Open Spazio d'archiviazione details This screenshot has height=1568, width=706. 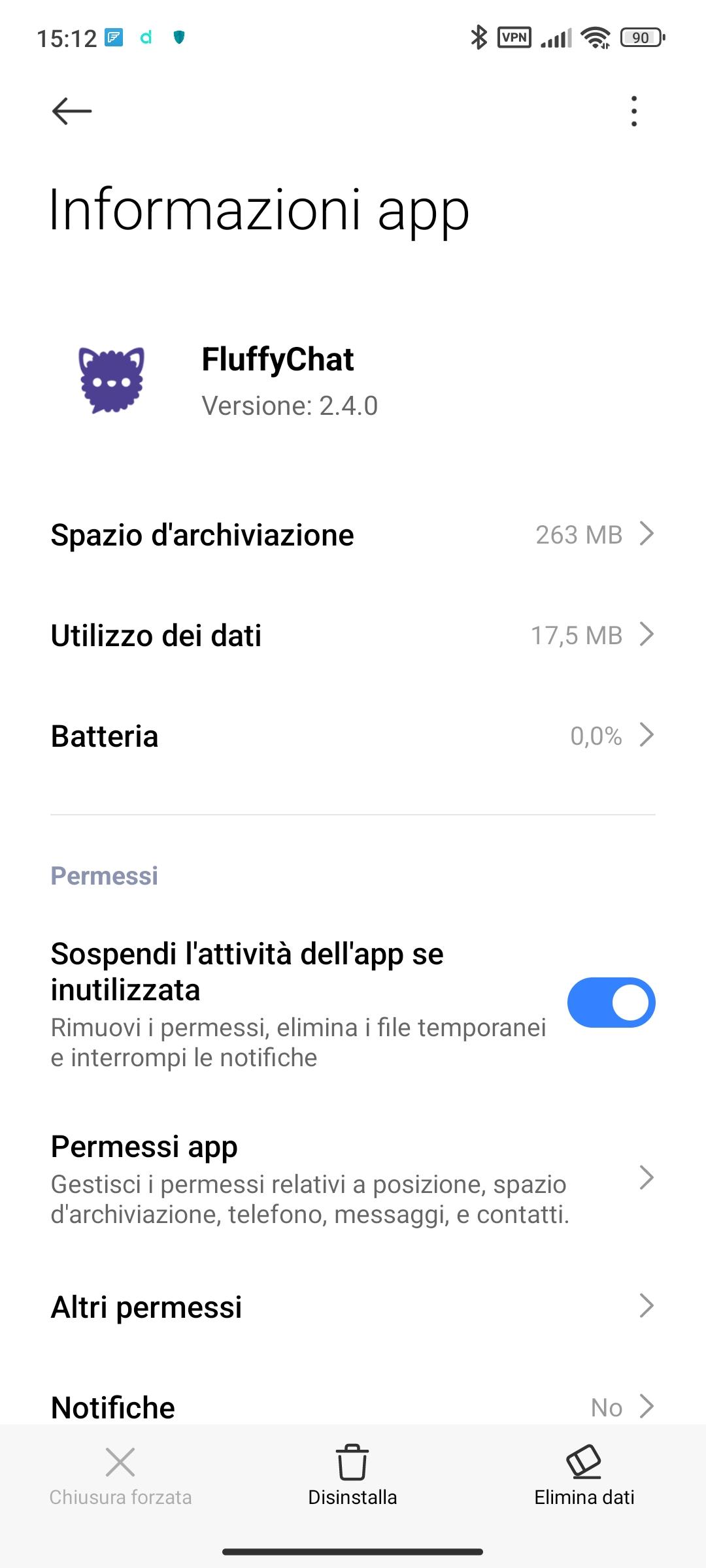coord(353,535)
